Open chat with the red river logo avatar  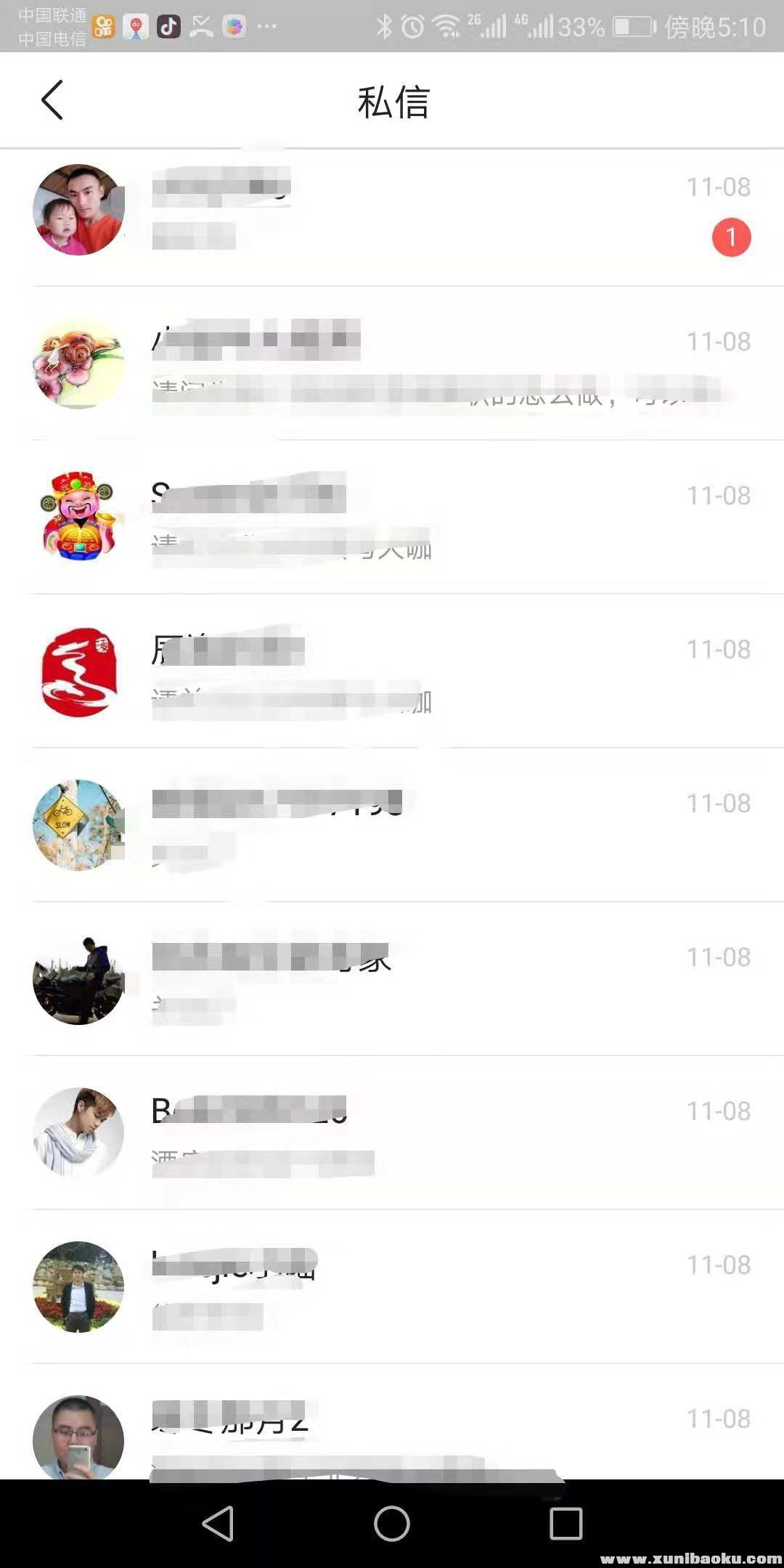[392, 671]
